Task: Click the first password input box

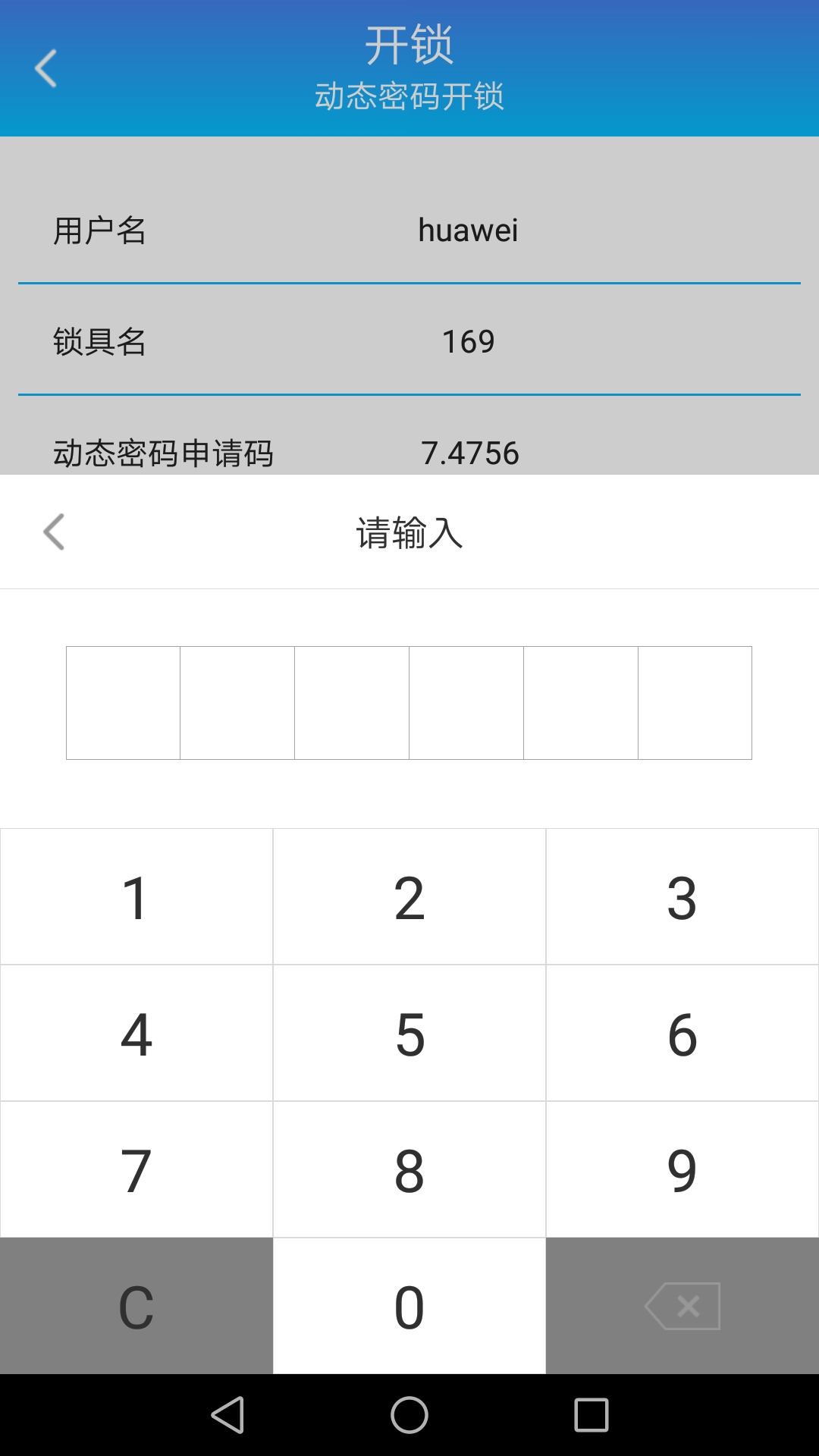Action: point(124,702)
